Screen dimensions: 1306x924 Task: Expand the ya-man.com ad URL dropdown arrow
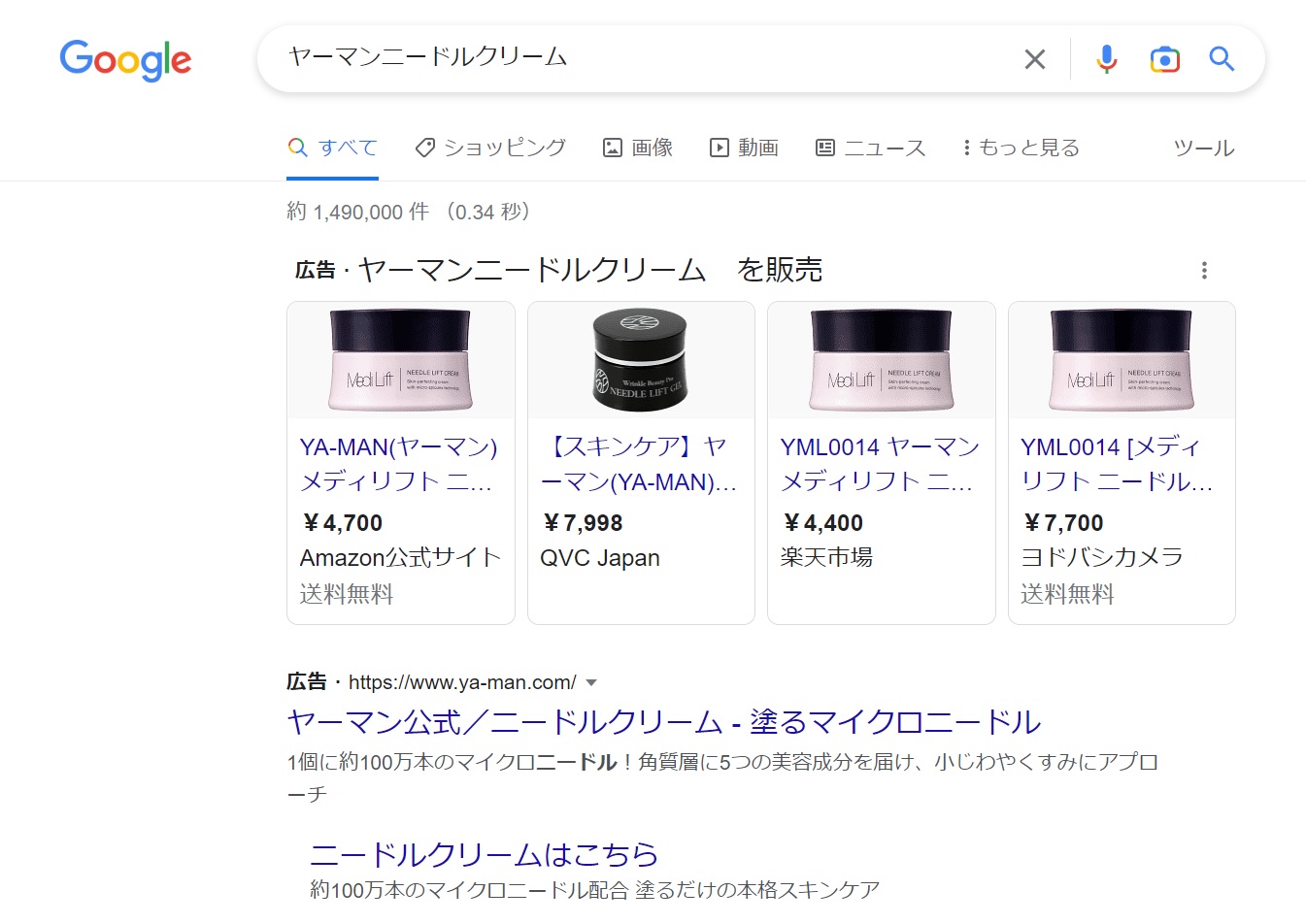(x=591, y=682)
